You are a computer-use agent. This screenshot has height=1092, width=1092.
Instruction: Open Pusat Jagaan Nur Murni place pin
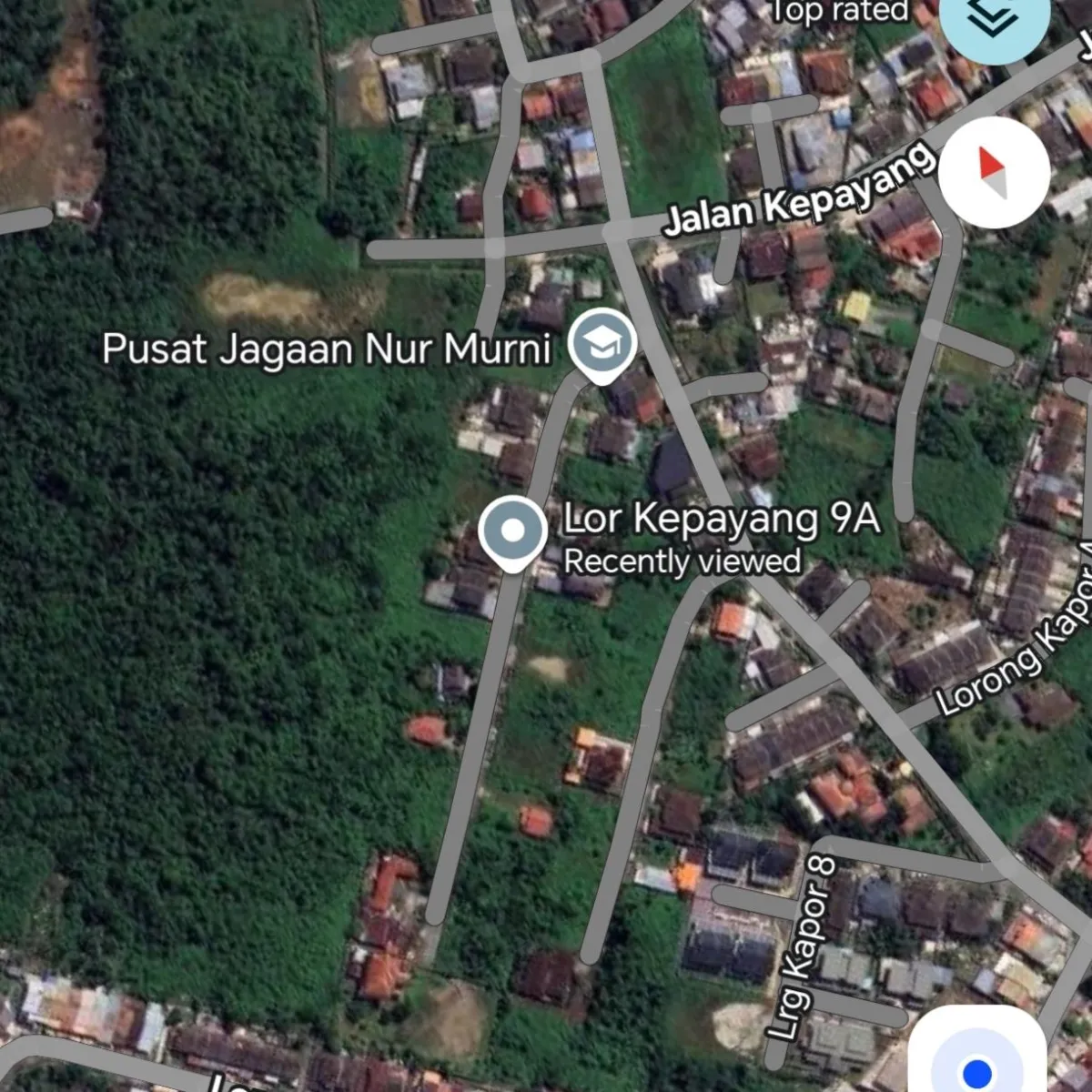pos(601,344)
